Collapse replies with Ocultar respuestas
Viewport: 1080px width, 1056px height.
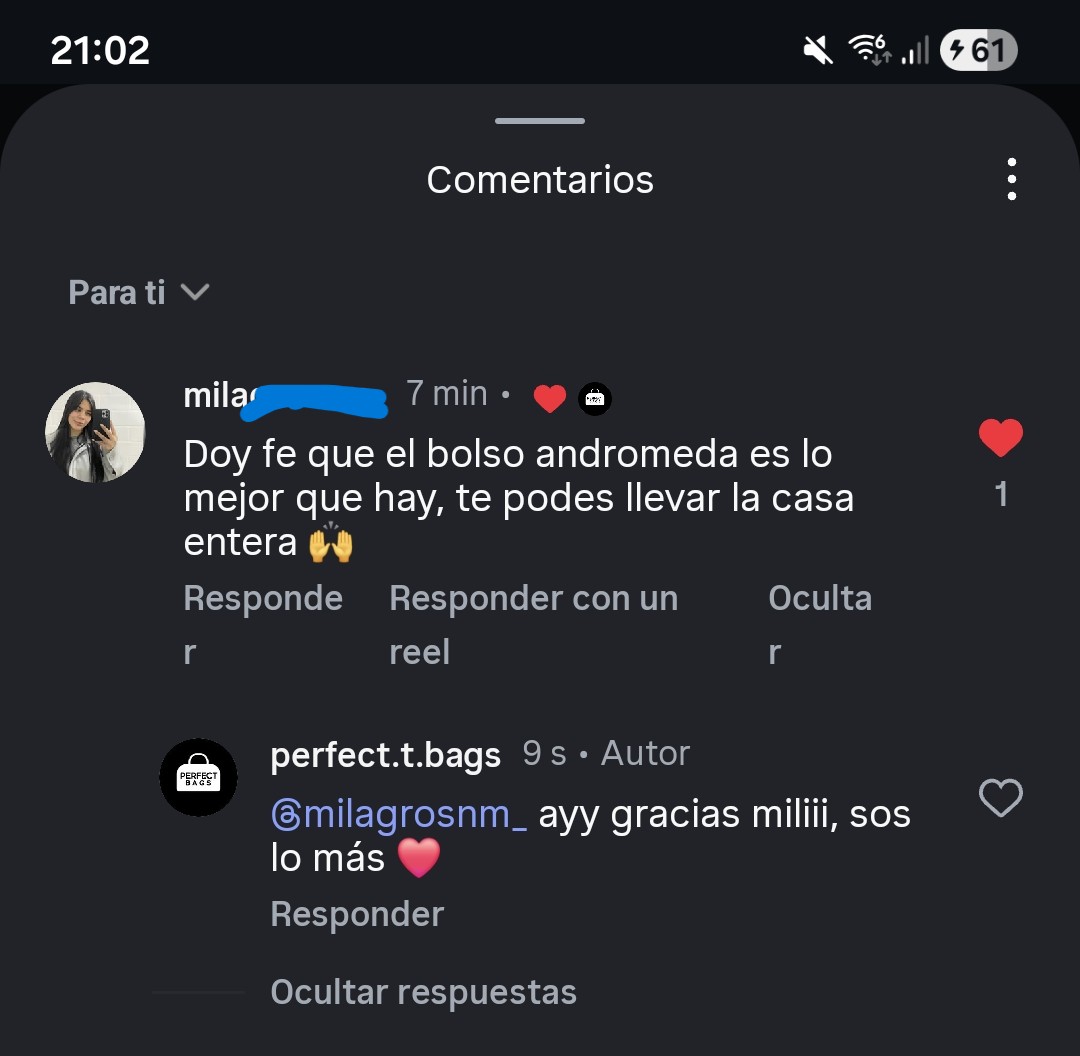pos(423,992)
